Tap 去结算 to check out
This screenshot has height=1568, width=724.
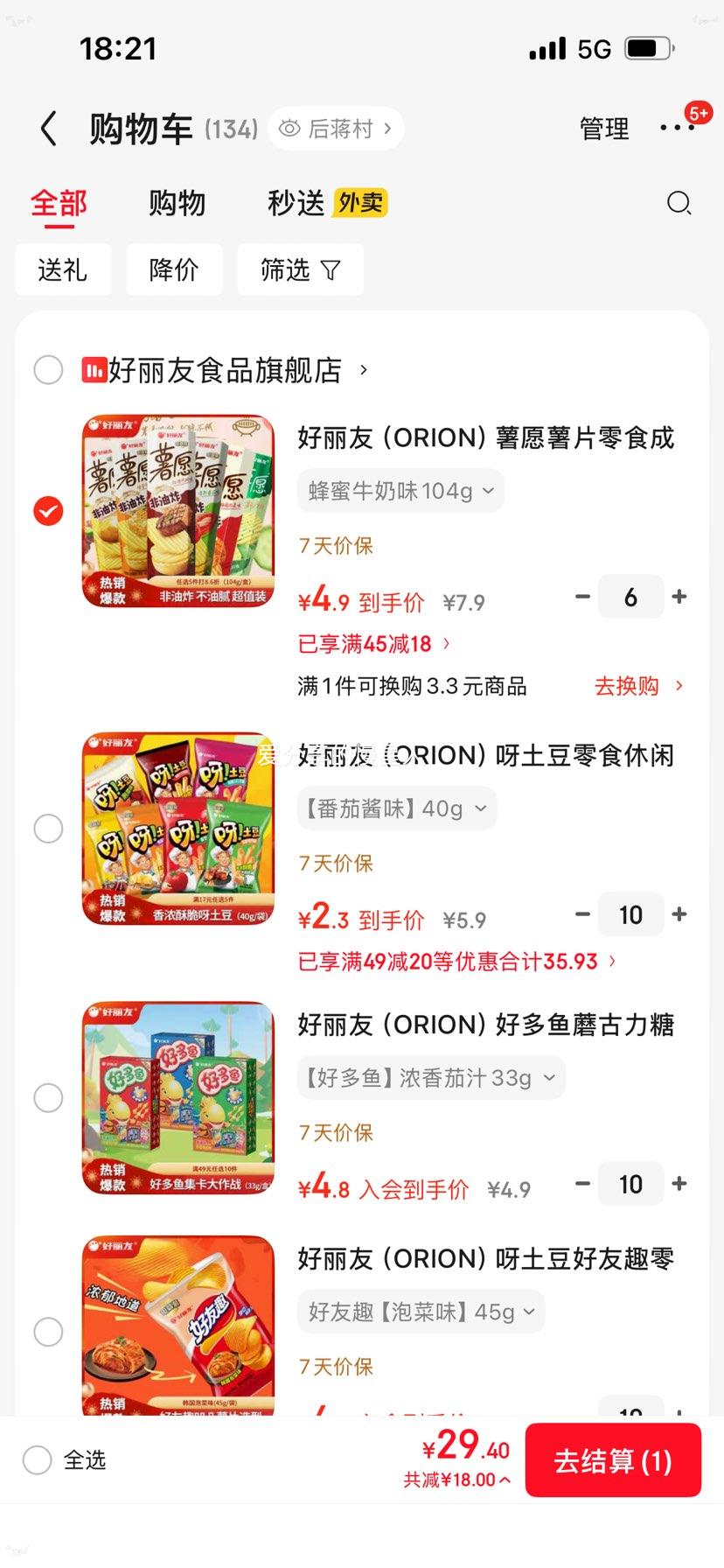612,1460
